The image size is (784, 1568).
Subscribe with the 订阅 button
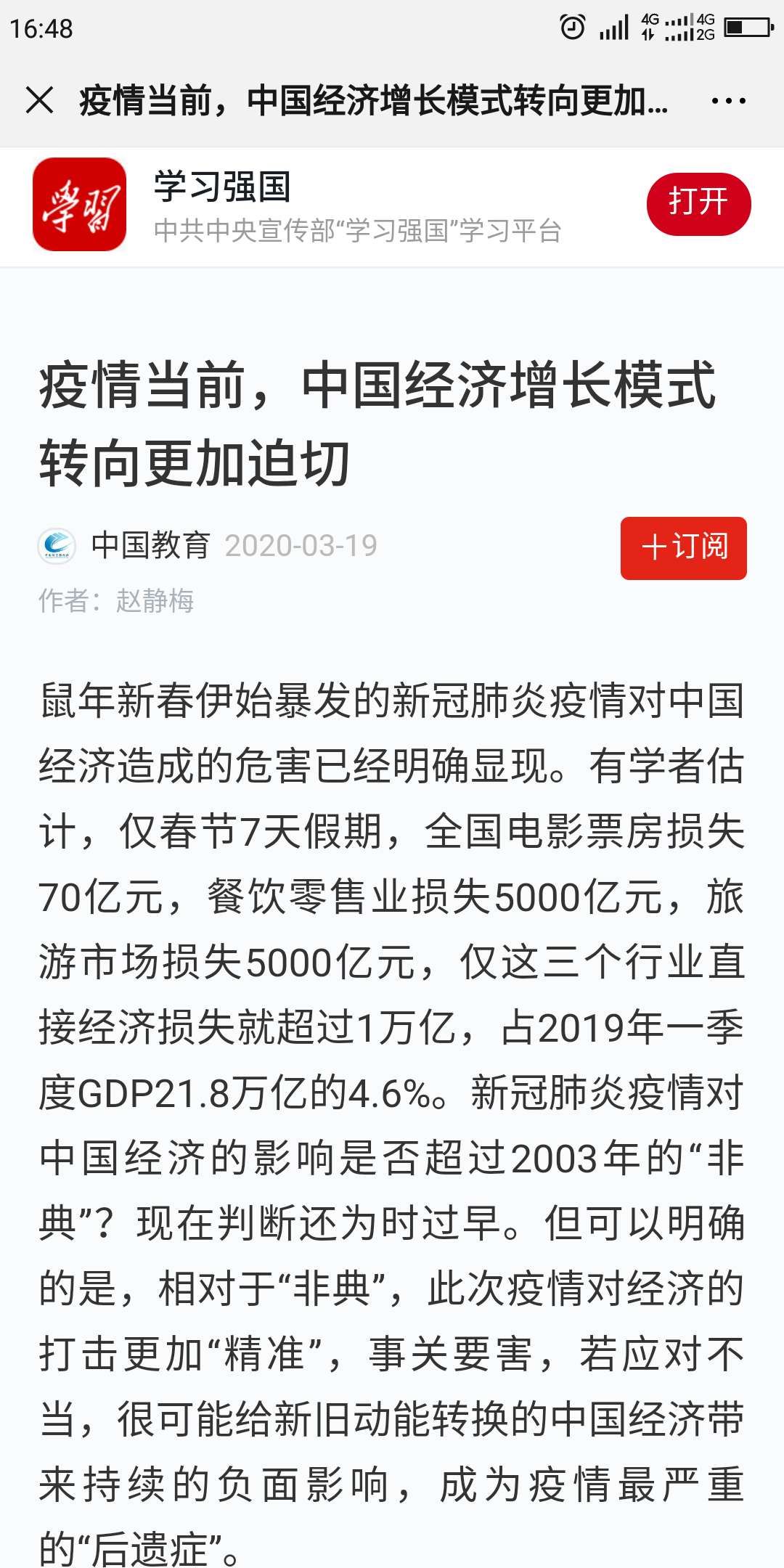(683, 548)
